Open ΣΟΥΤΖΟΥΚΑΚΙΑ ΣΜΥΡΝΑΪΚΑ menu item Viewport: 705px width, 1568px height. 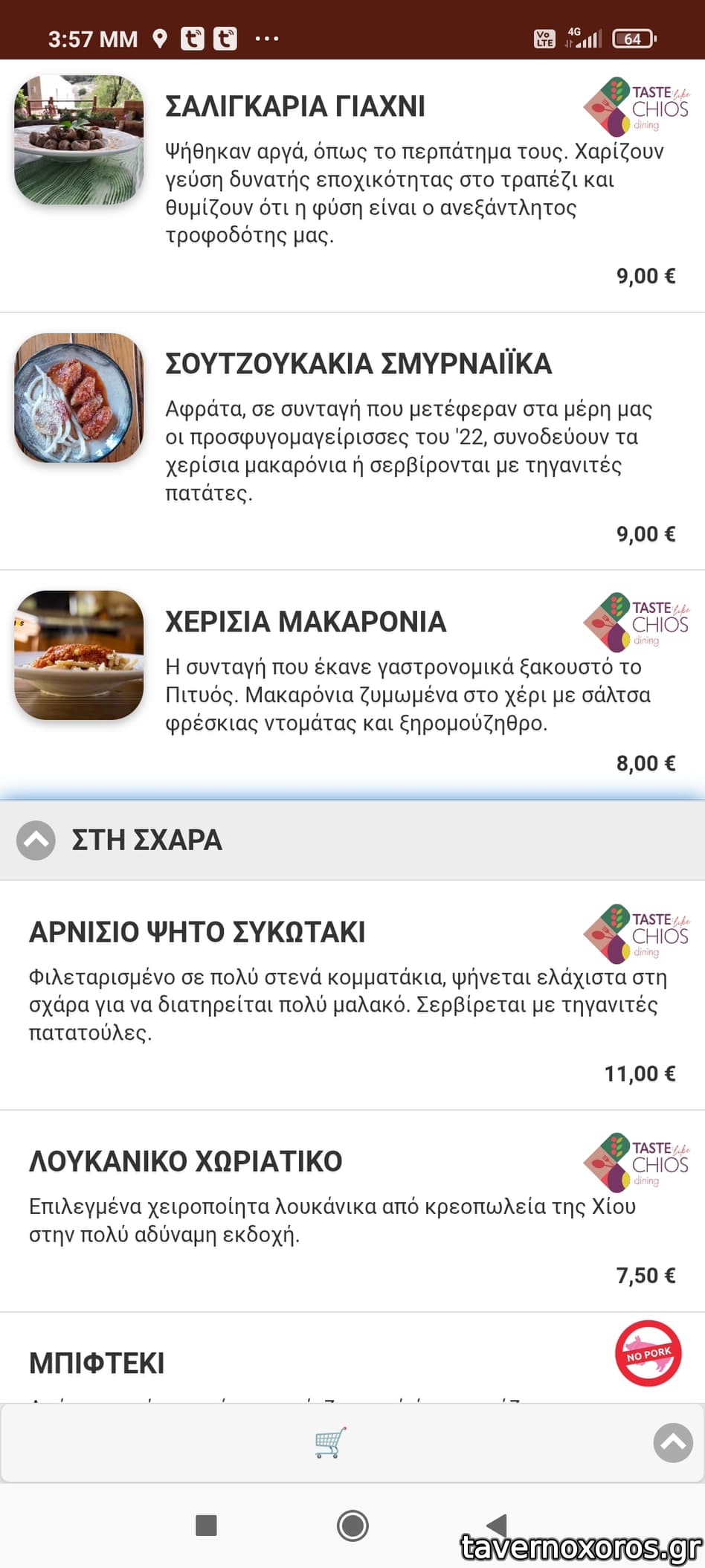pyautogui.click(x=358, y=364)
